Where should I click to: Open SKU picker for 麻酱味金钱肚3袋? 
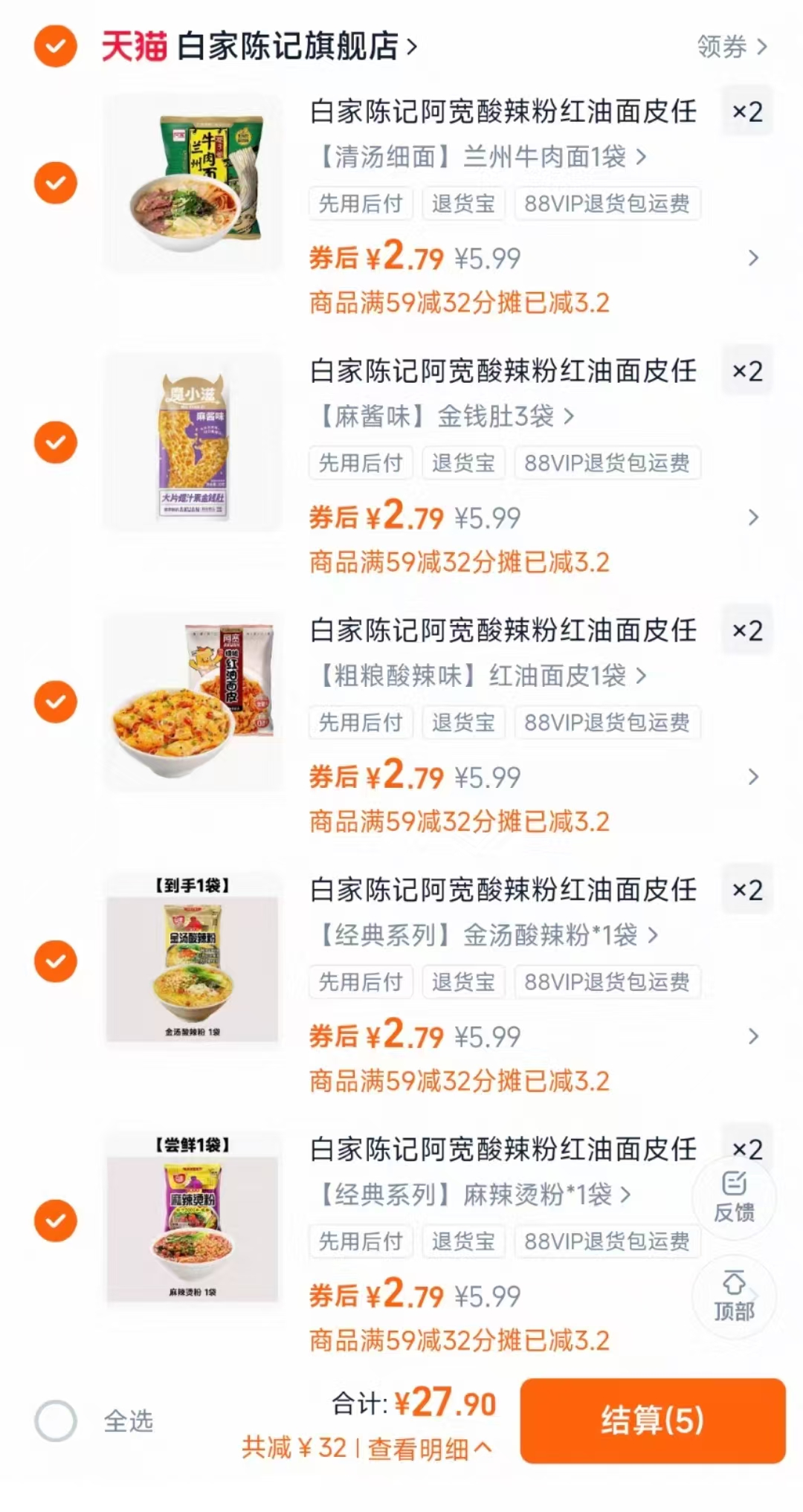pos(440,416)
